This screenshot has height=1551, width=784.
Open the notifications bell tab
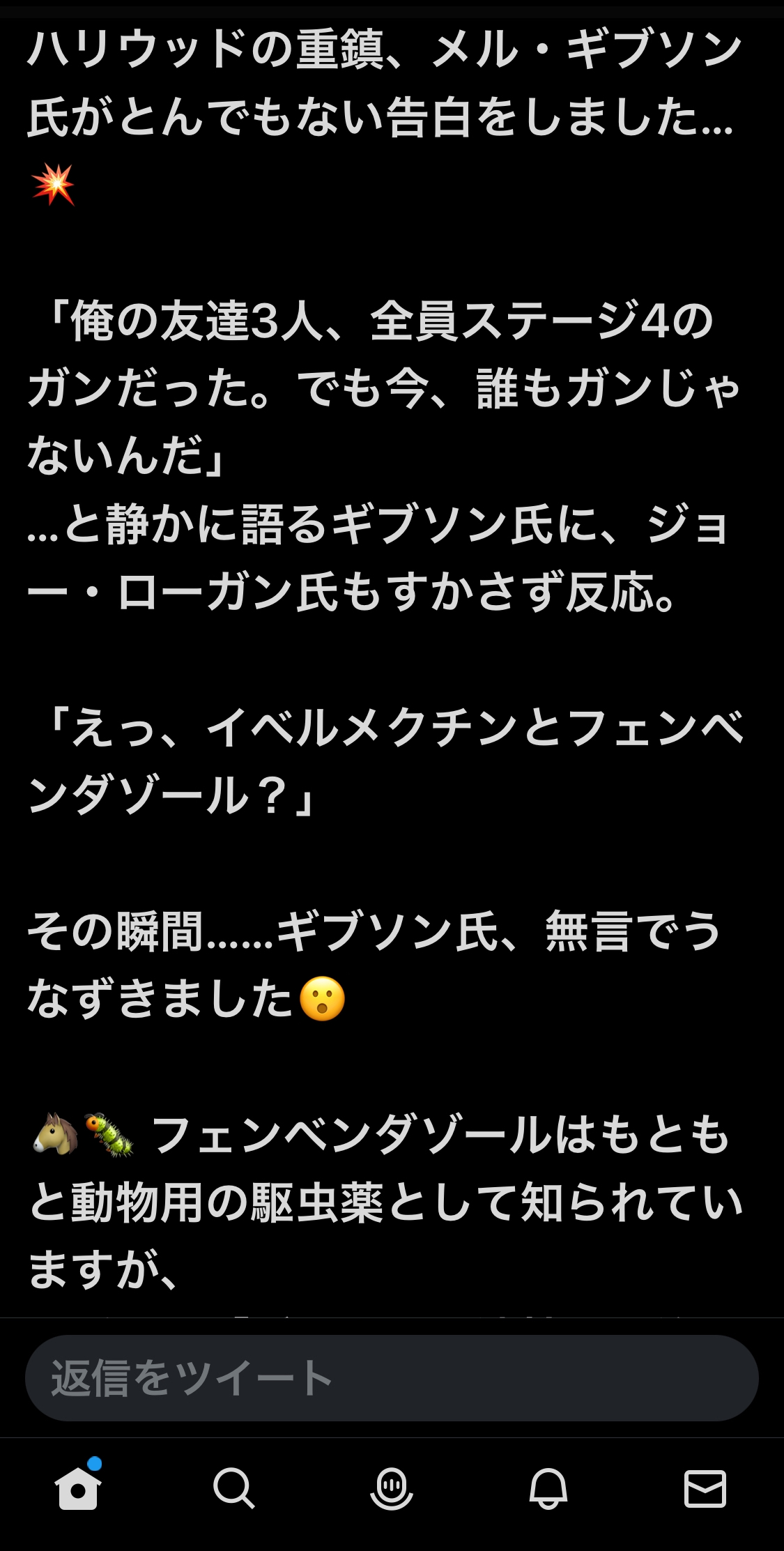tap(548, 1488)
